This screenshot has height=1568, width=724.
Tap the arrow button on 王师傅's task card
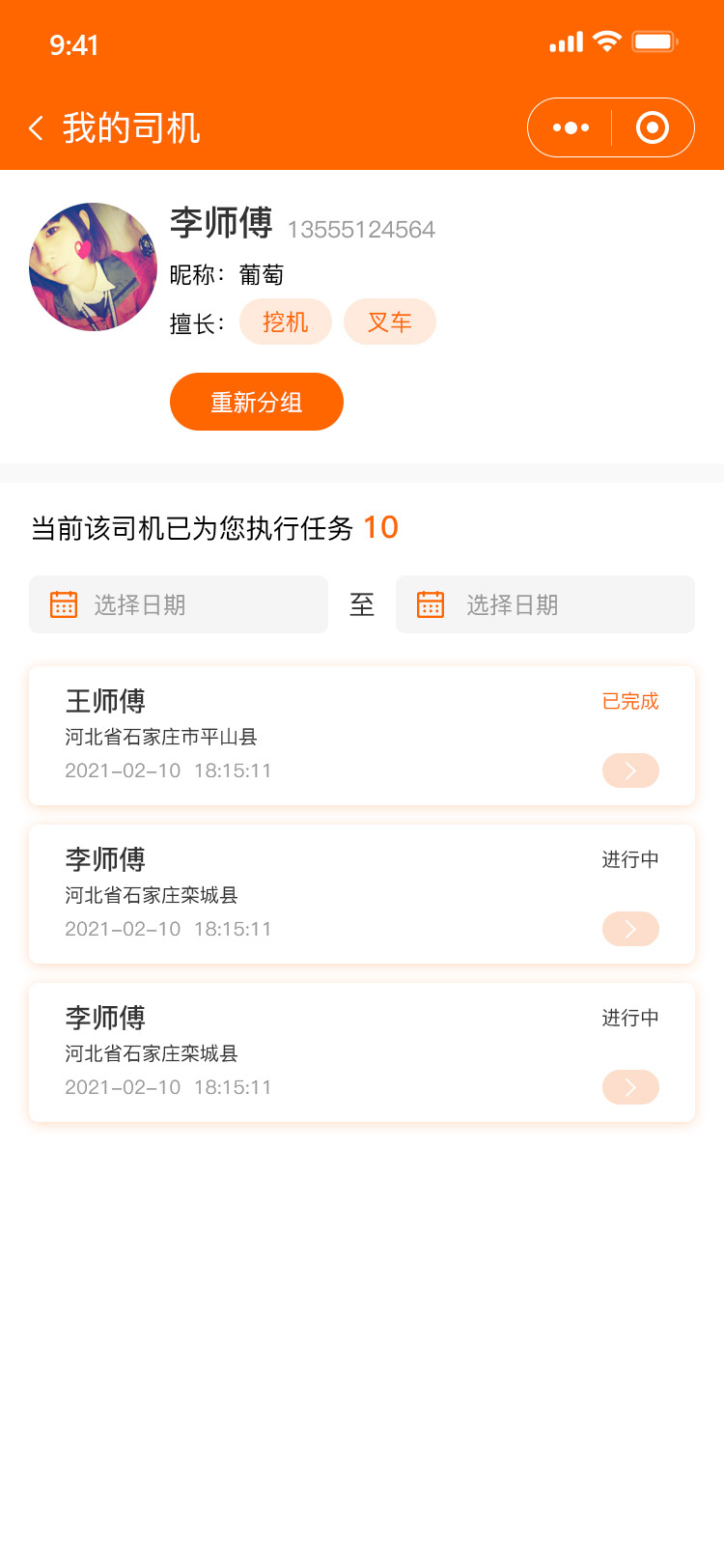pyautogui.click(x=630, y=770)
